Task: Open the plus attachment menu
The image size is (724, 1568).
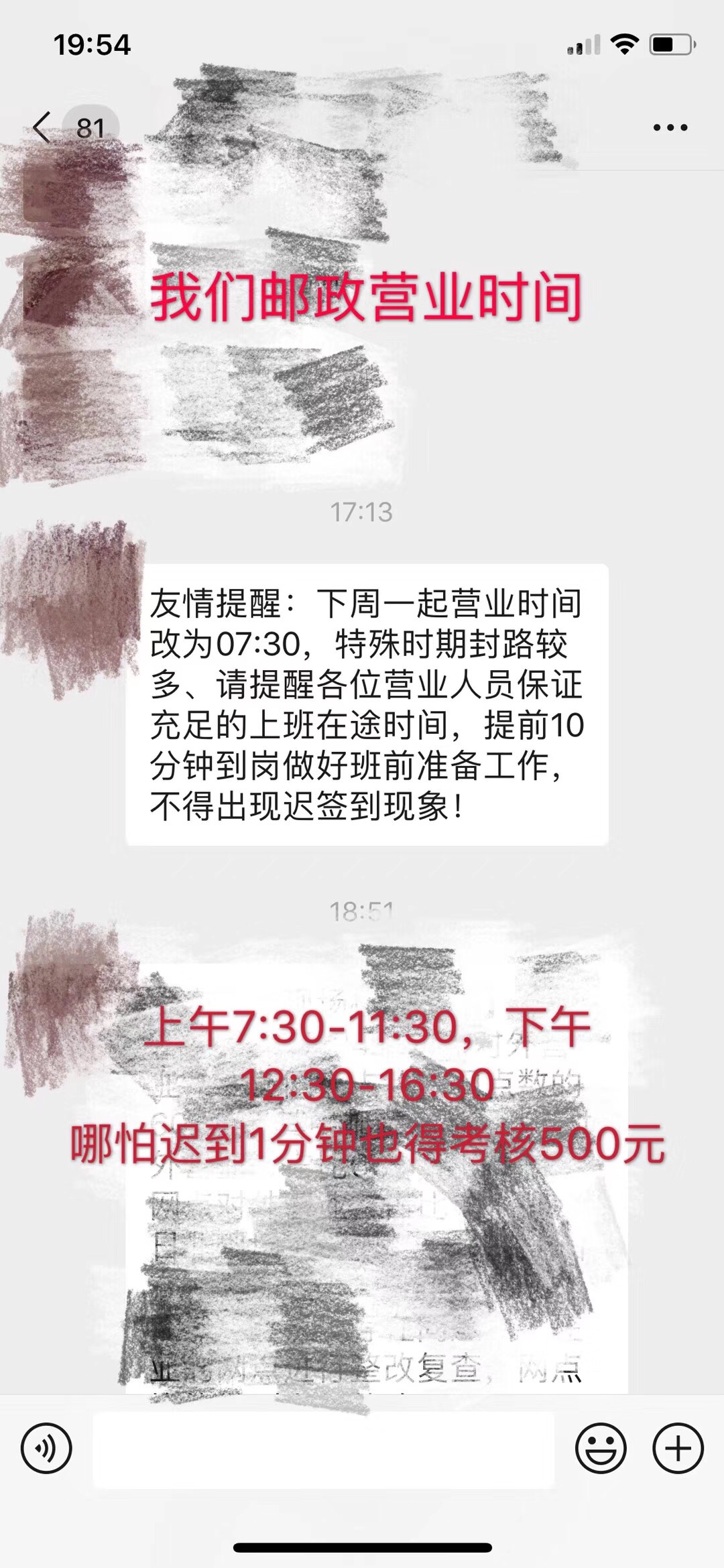Action: 678,1449
